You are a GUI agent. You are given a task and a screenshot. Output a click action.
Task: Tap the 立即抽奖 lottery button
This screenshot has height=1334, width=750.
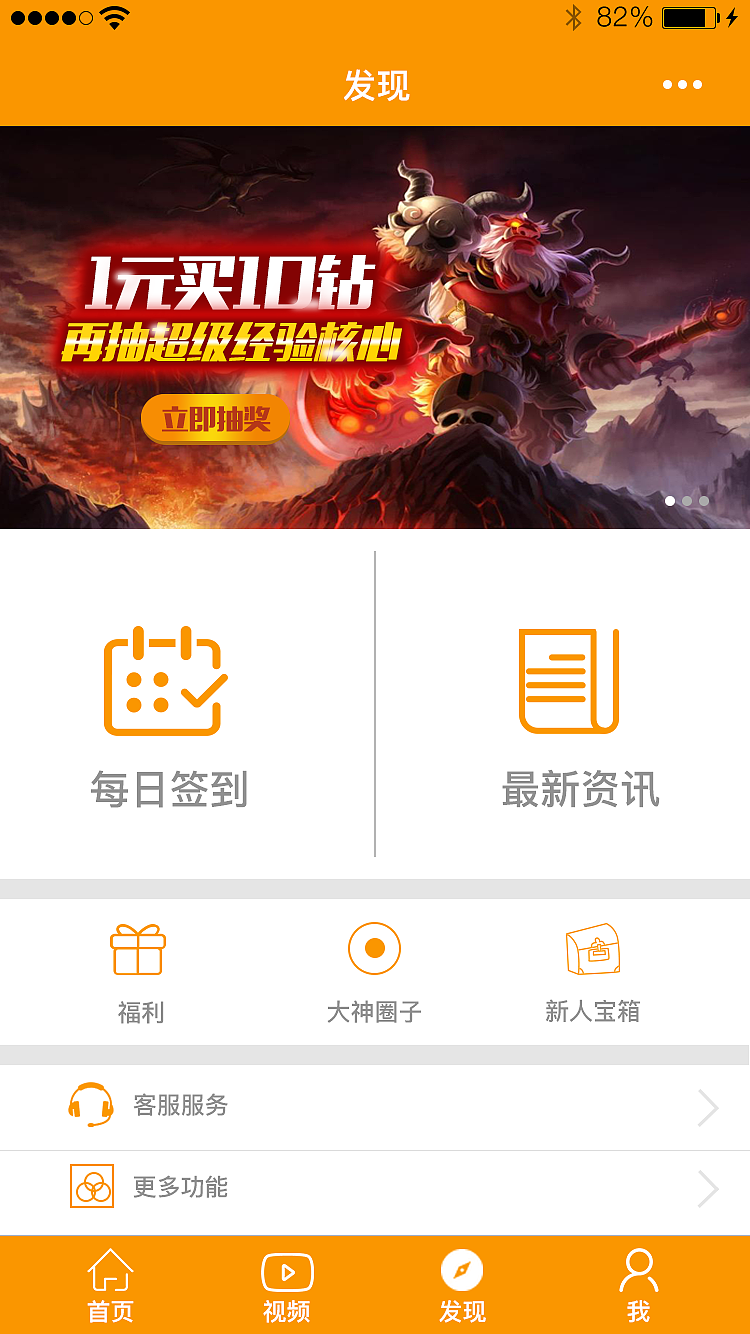[x=215, y=419]
